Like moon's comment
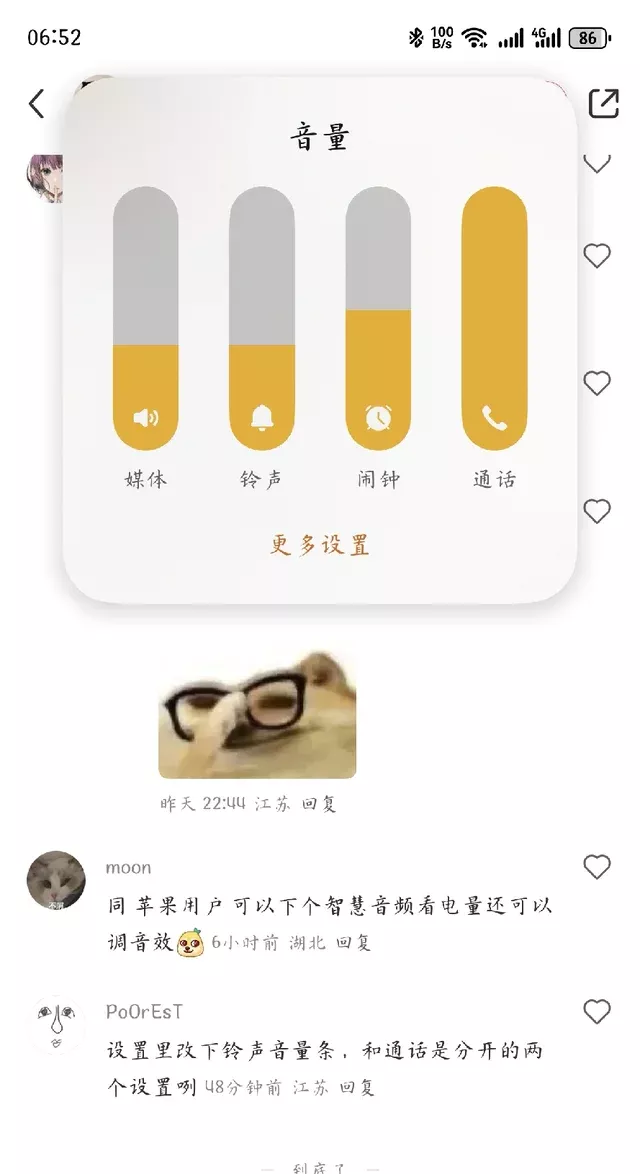 click(597, 867)
